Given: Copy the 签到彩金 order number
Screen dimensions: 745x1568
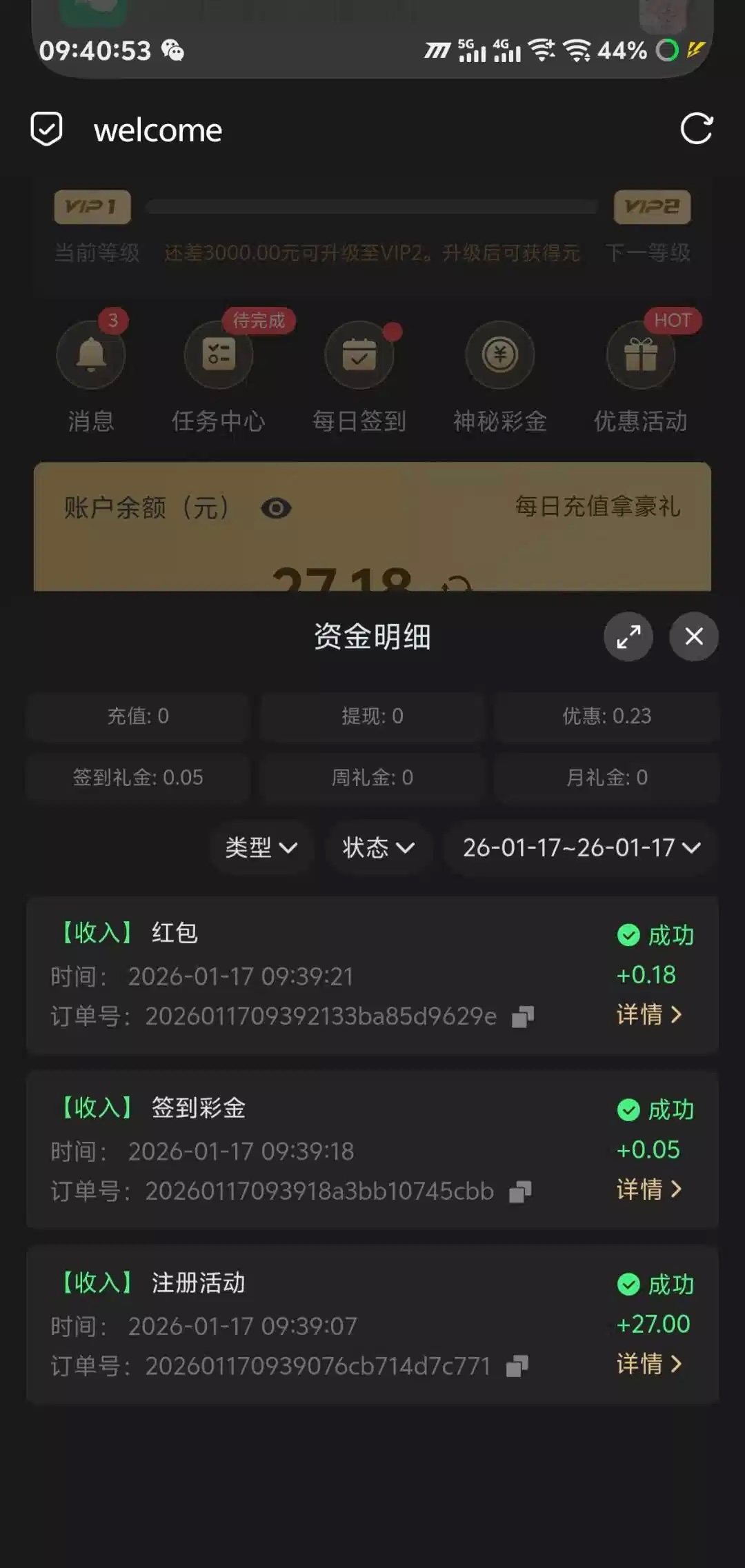Looking at the screenshot, I should tap(520, 1192).
